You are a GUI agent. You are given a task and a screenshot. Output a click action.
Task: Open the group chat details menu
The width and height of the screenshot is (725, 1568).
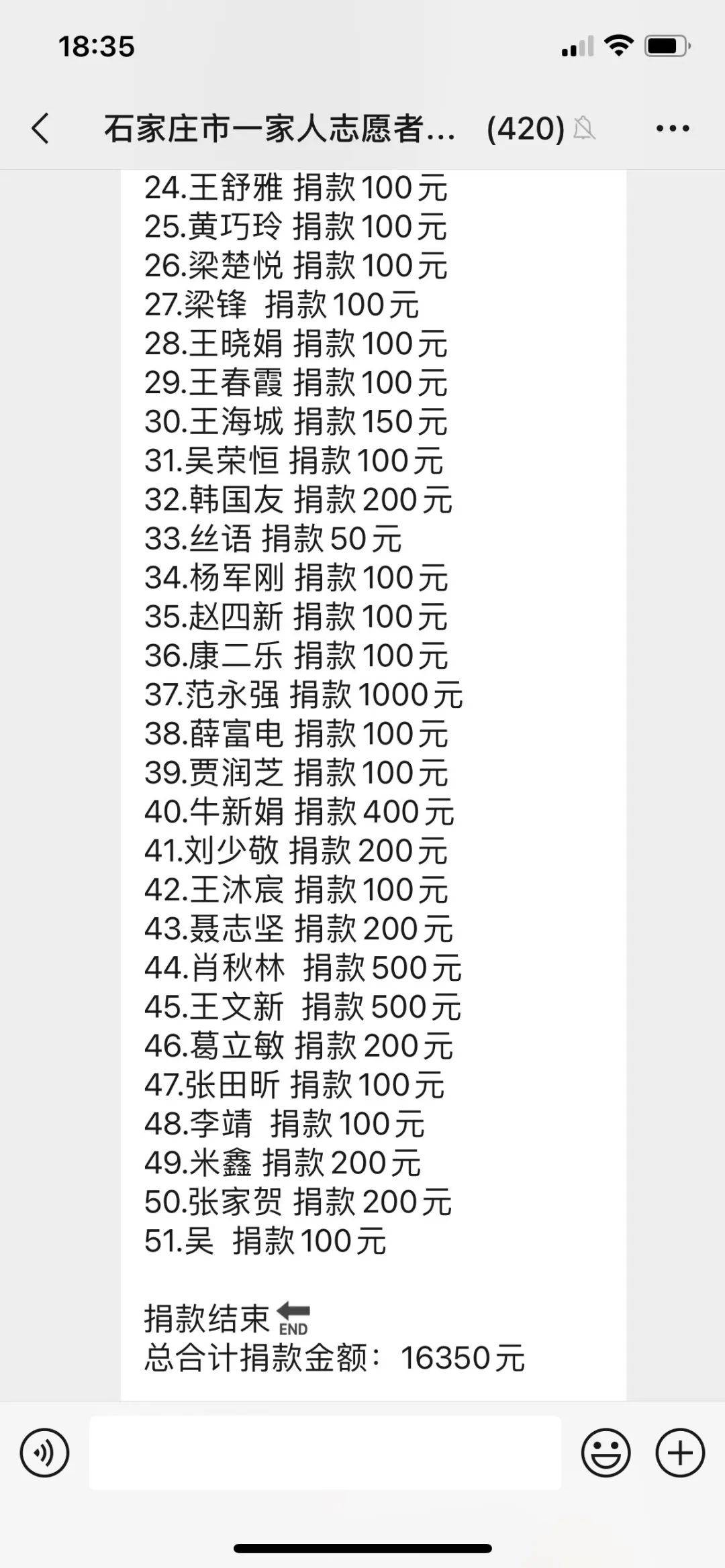(673, 127)
